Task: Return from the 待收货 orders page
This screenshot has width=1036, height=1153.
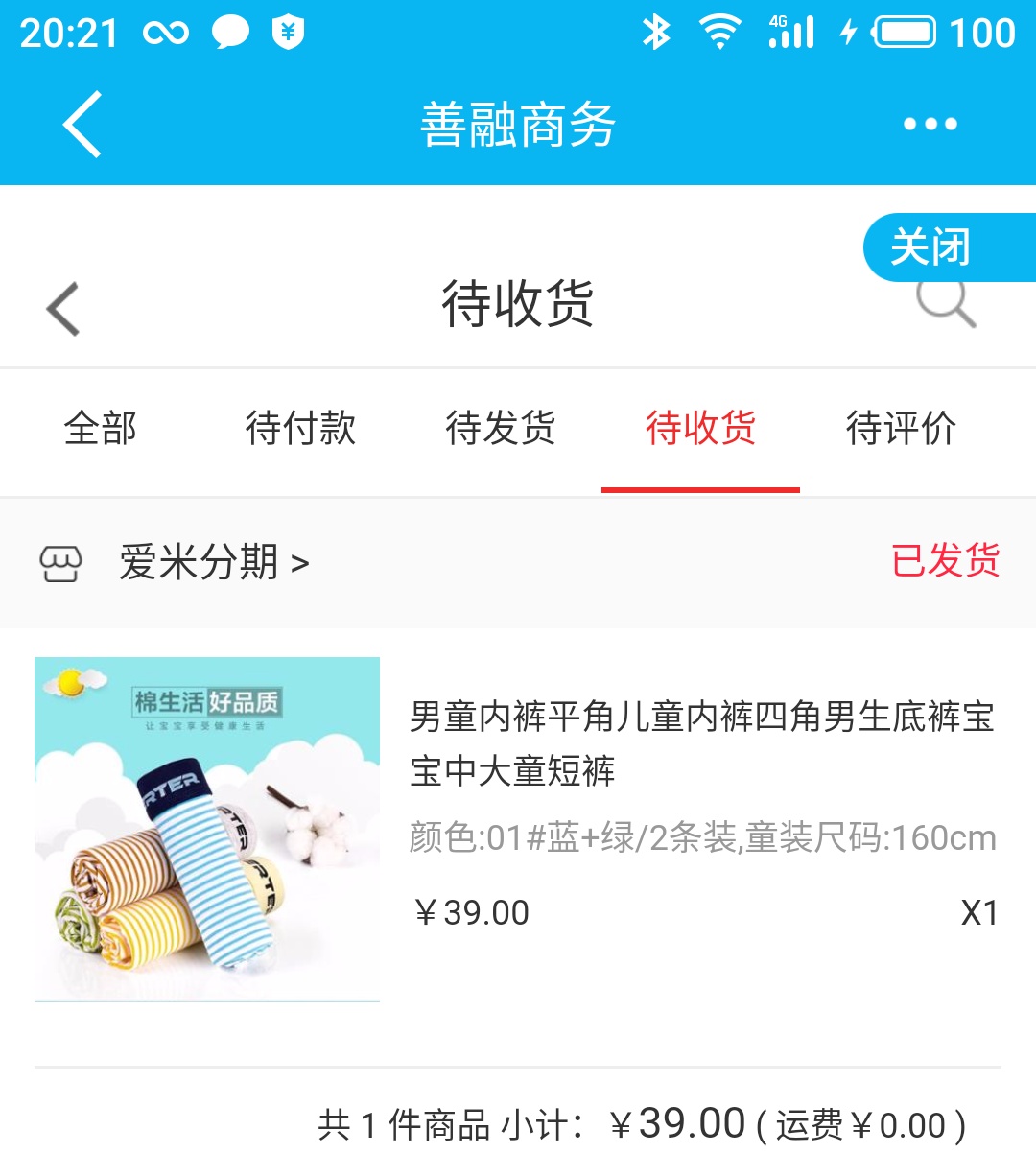Action: point(63,309)
